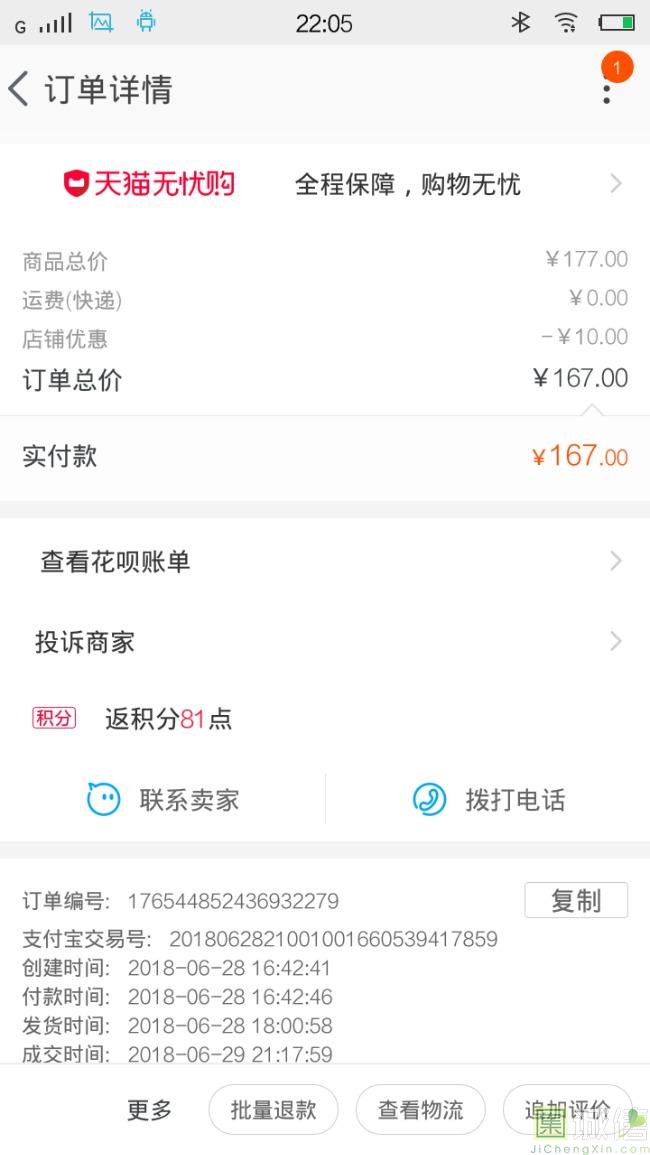Contact the seller via 联系卖家
This screenshot has height=1155, width=650.
[x=163, y=799]
